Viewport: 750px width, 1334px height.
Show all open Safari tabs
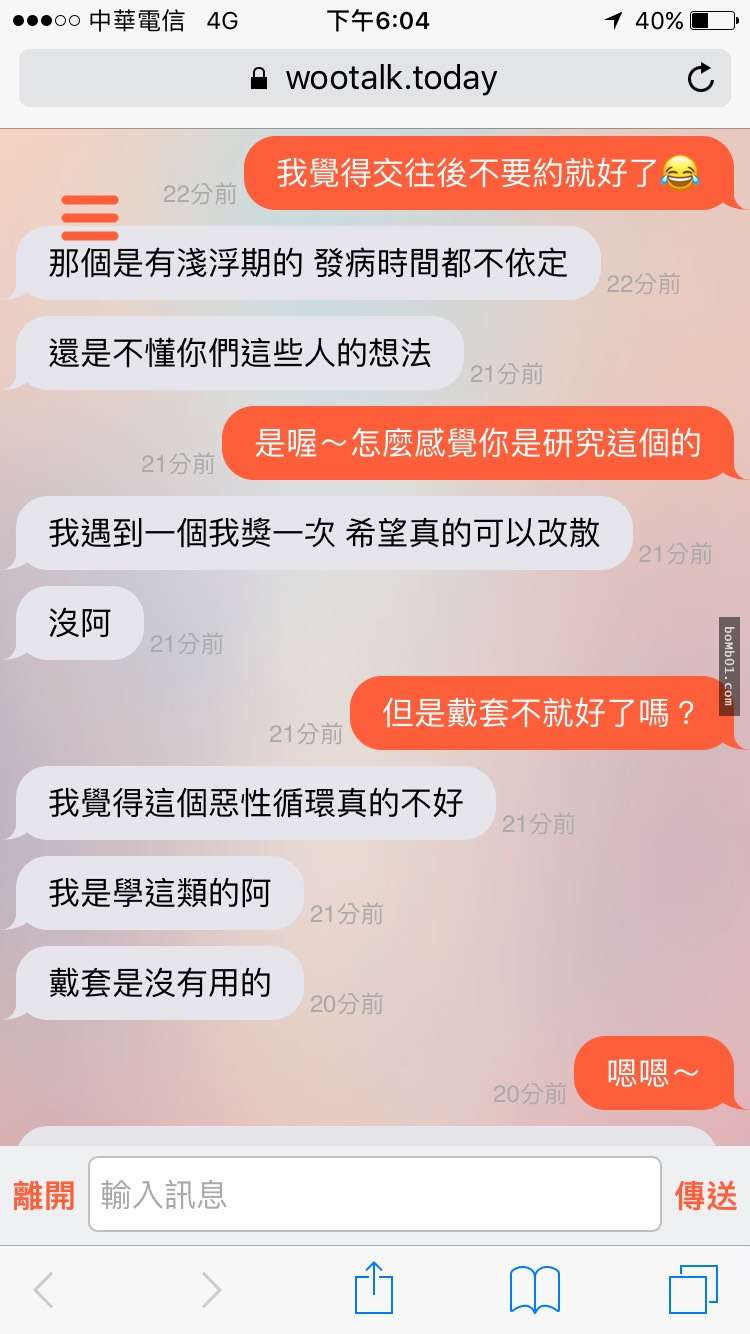click(x=693, y=1290)
